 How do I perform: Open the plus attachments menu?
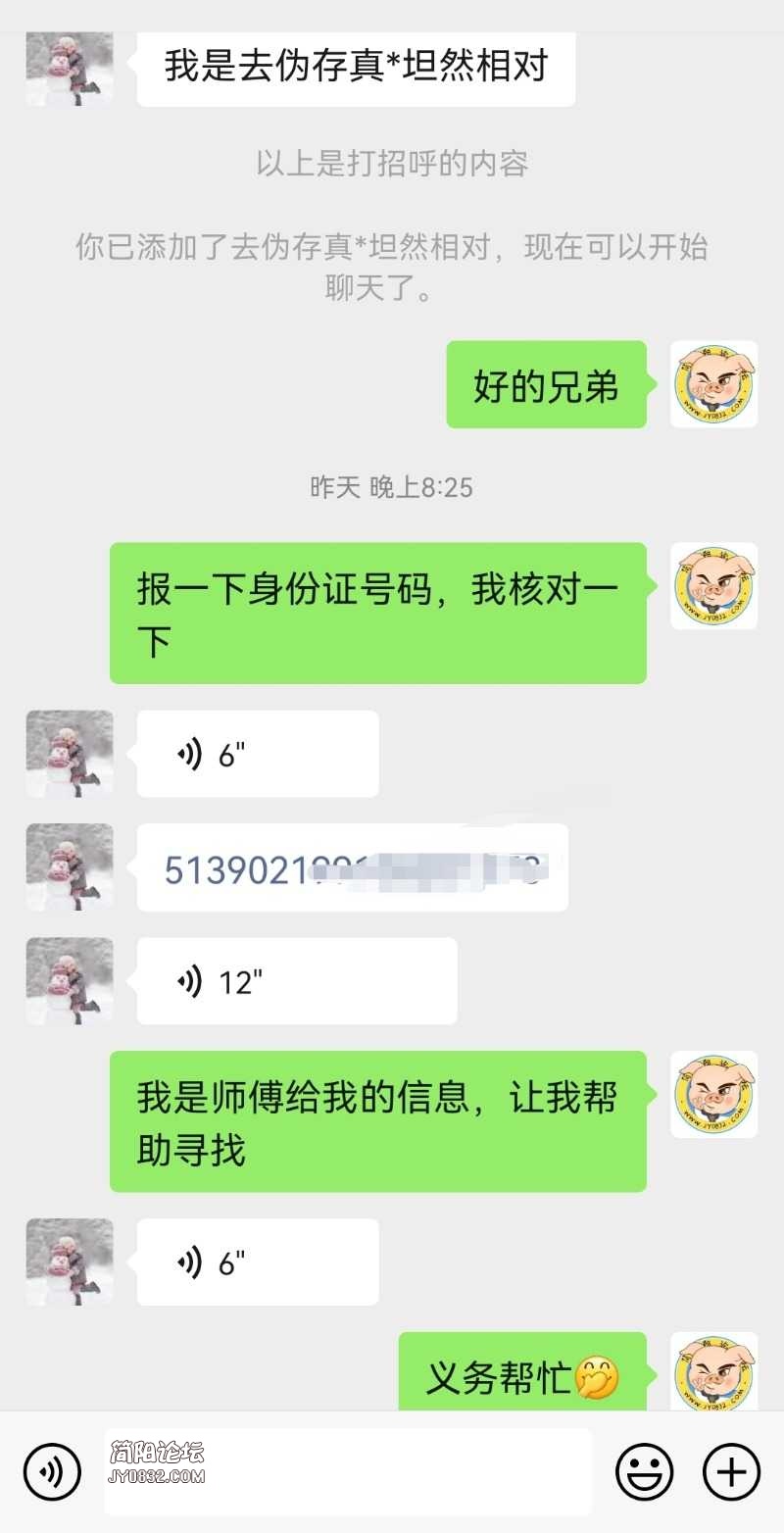tap(732, 1471)
